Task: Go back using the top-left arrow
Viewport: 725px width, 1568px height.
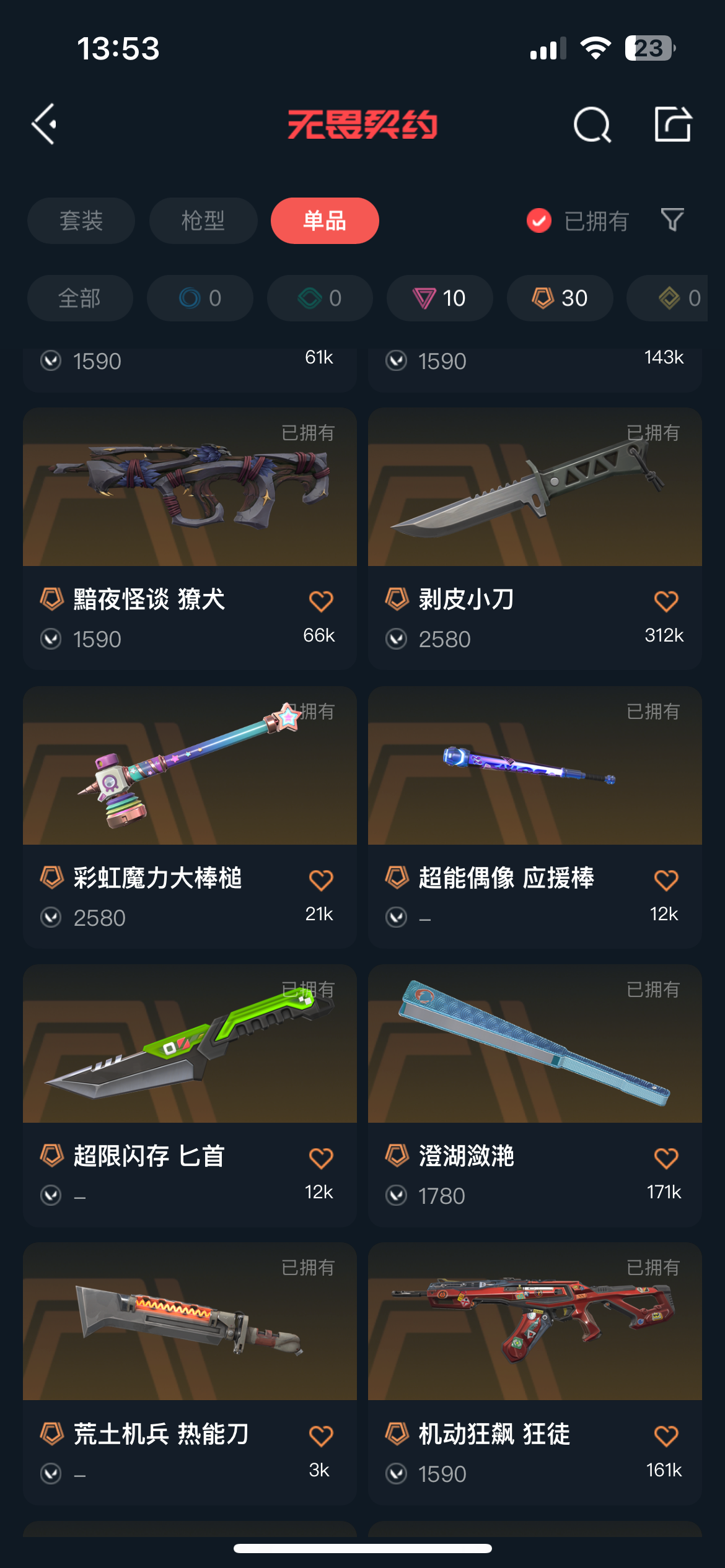Action: (x=45, y=124)
